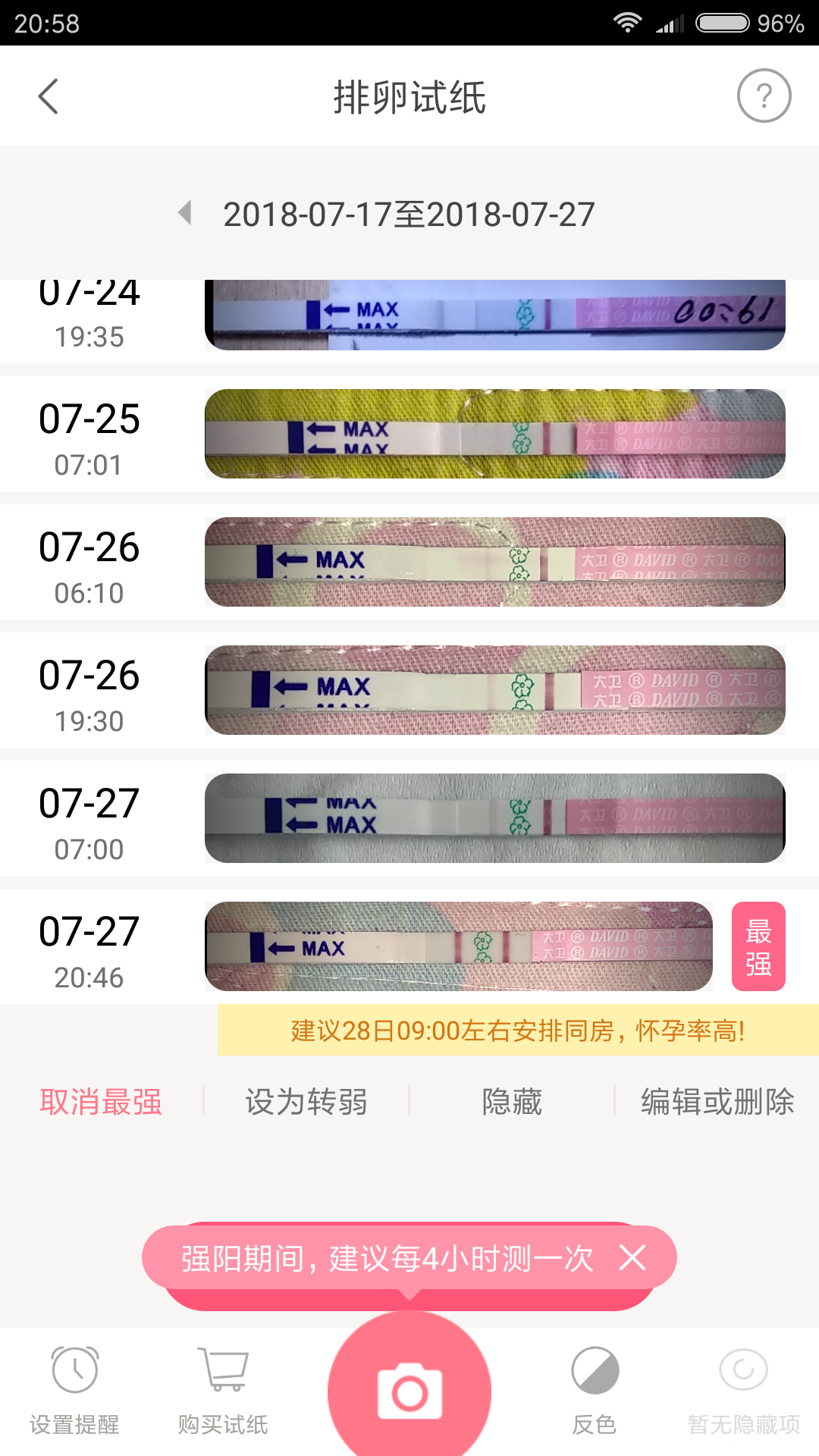The width and height of the screenshot is (819, 1456).
Task: Tap the Wi-Fi icon in the status bar
Action: (628, 23)
